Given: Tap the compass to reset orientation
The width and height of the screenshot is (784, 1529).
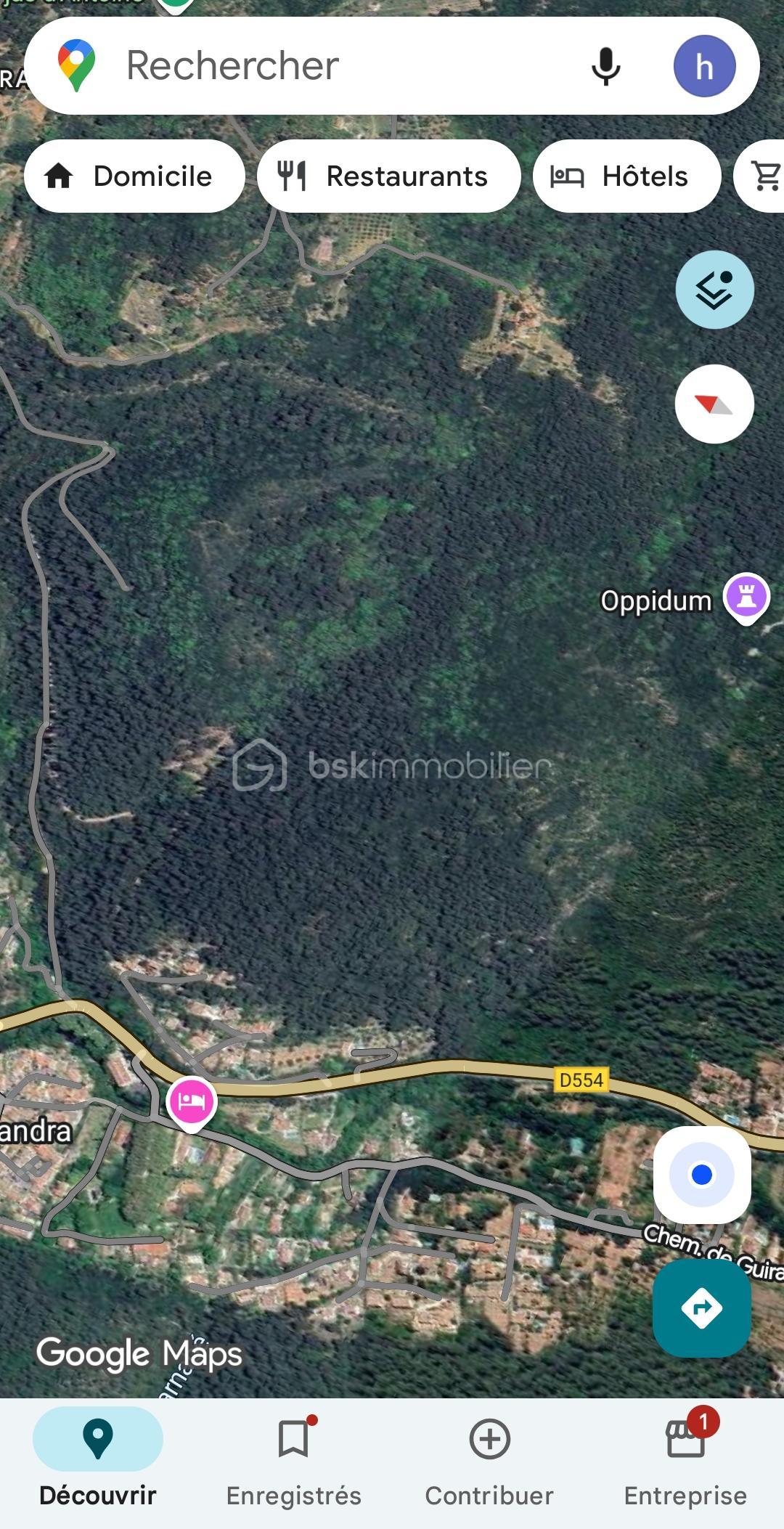Looking at the screenshot, I should click(714, 404).
